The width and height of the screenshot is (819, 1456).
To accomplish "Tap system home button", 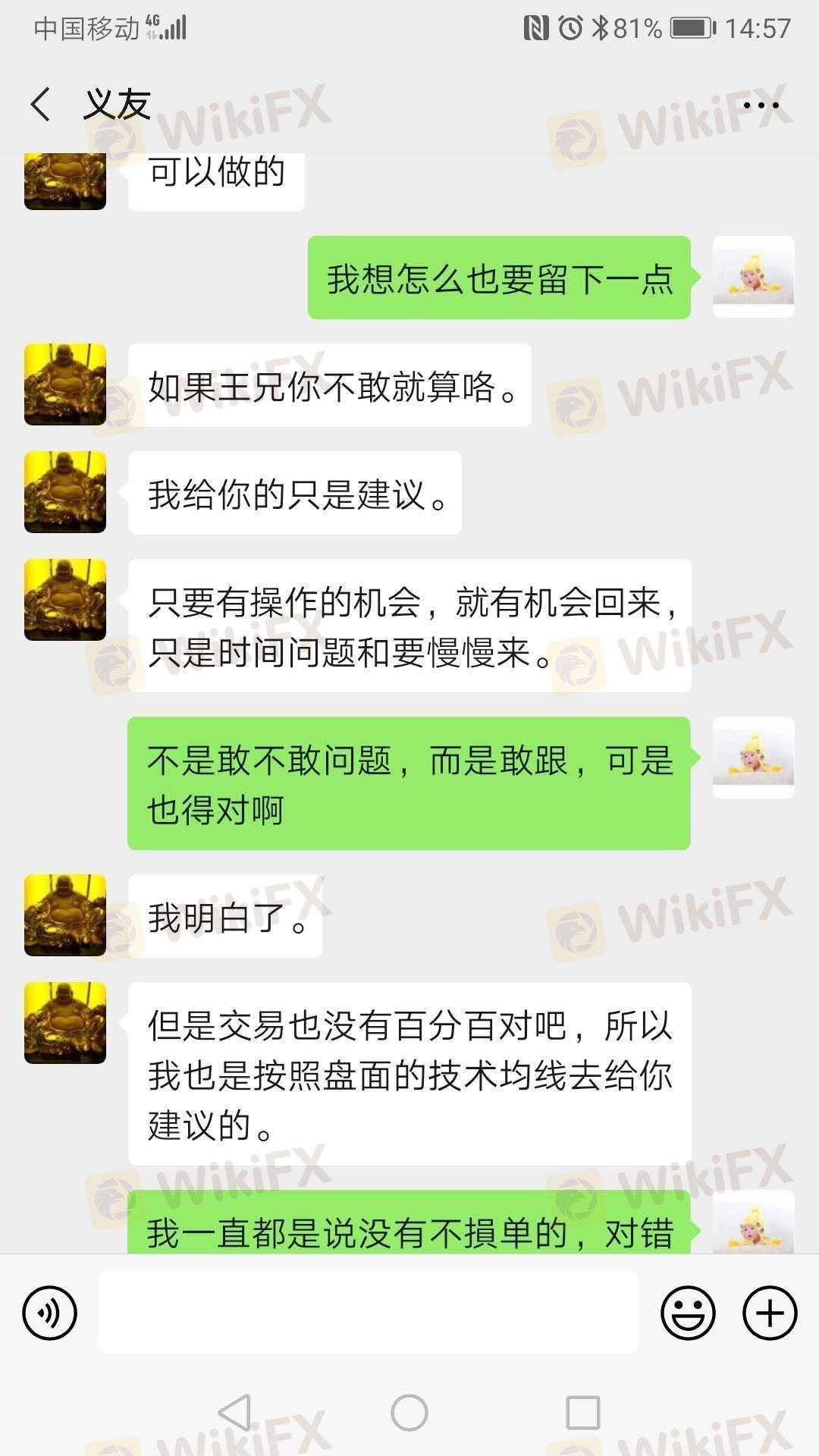I will pyautogui.click(x=409, y=1413).
